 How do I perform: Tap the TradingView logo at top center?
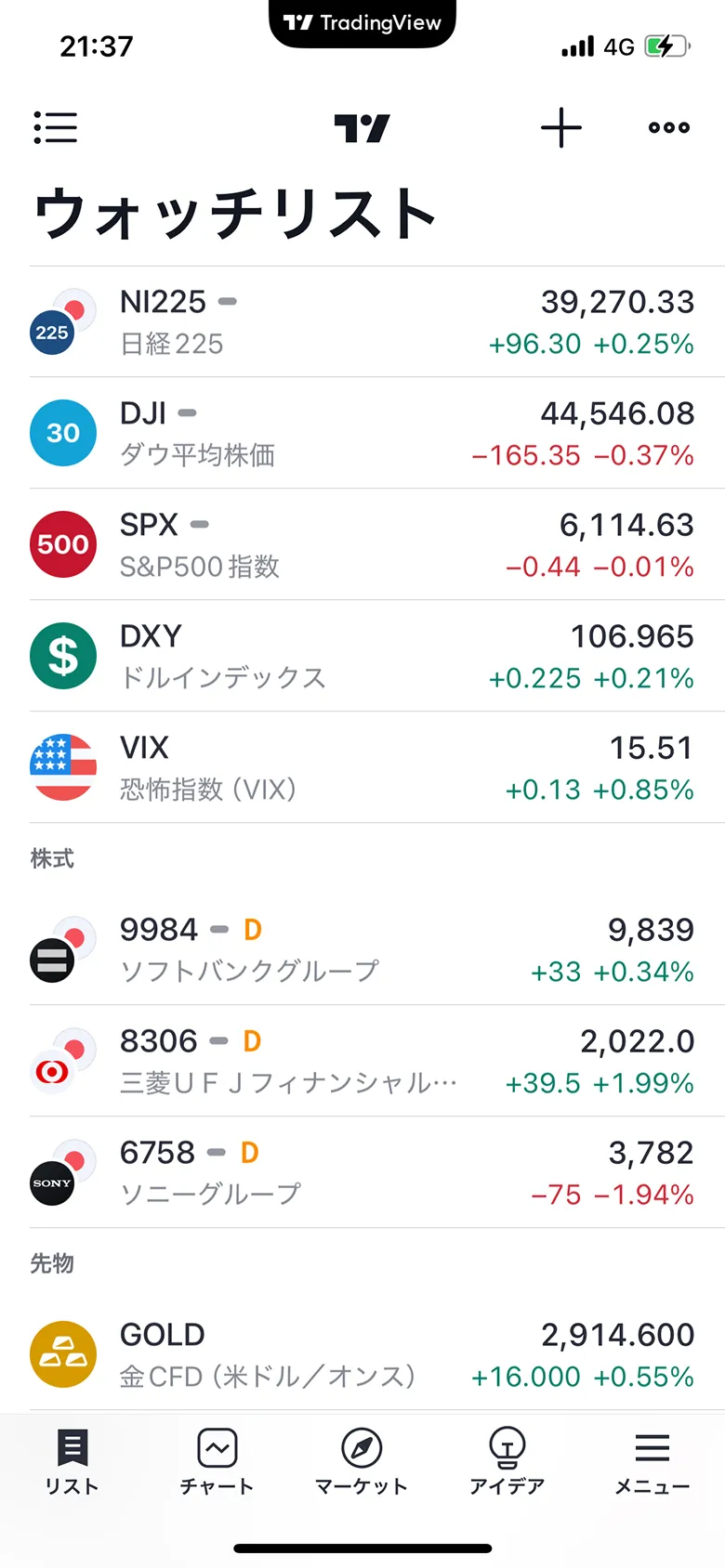(362, 128)
